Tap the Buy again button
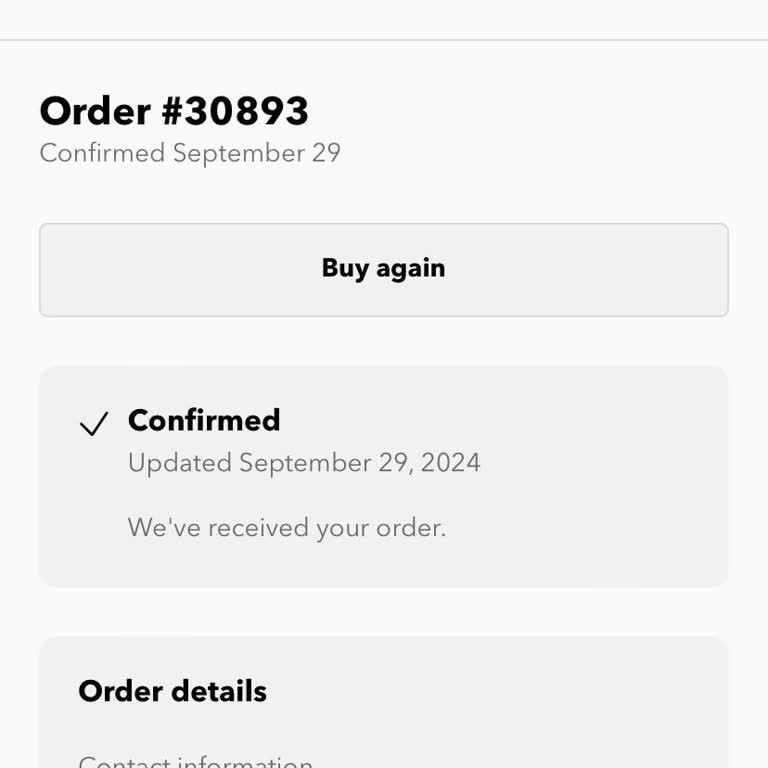Screen dimensions: 768x768 (x=383, y=269)
